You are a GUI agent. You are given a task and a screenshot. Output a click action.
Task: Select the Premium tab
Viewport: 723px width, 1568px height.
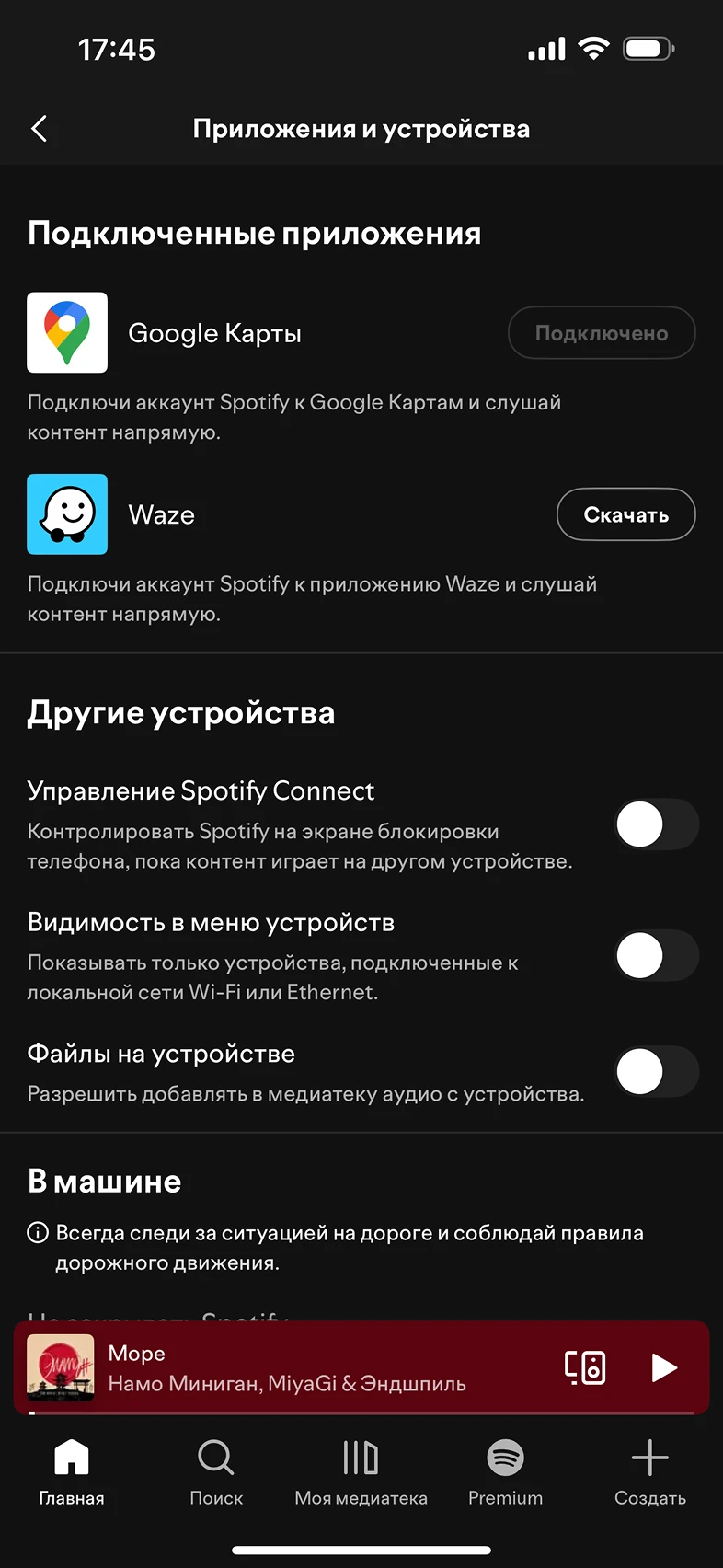pyautogui.click(x=505, y=1470)
